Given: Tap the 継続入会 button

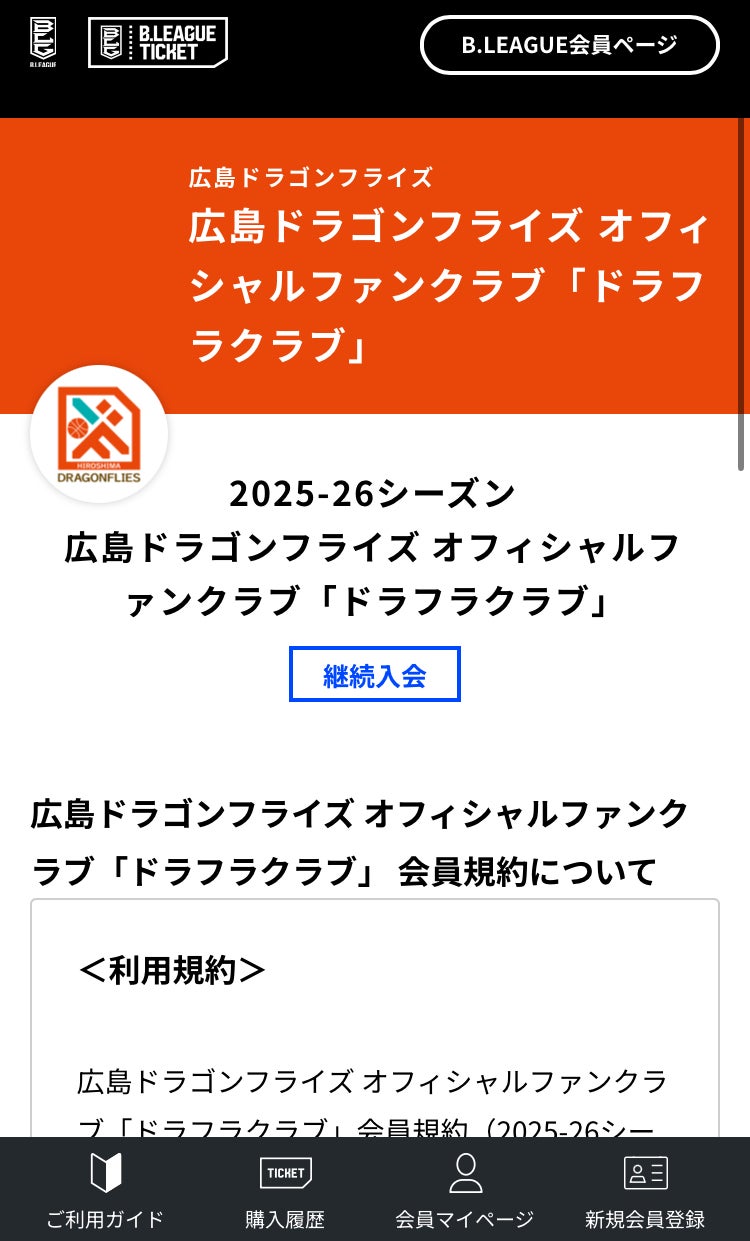Looking at the screenshot, I should [375, 675].
